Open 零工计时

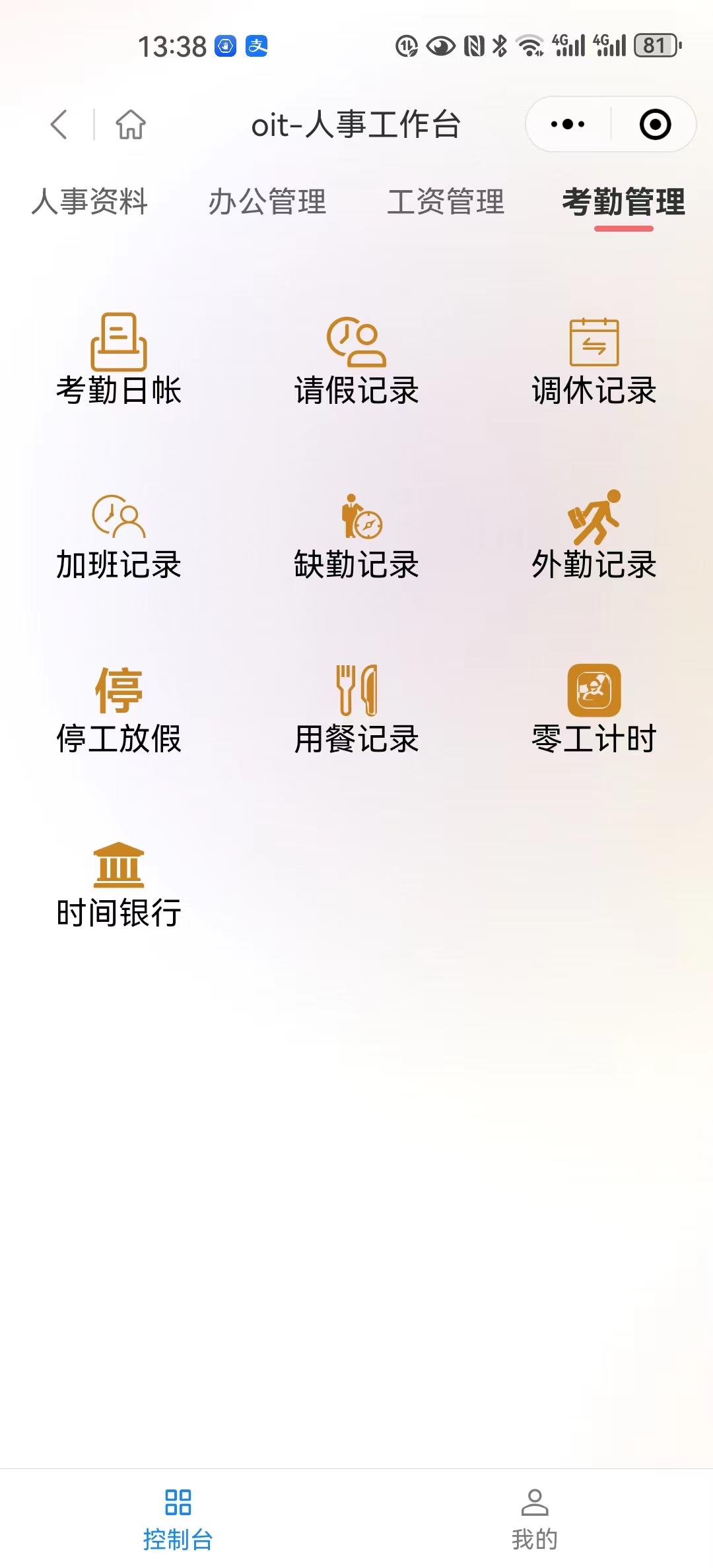(594, 709)
